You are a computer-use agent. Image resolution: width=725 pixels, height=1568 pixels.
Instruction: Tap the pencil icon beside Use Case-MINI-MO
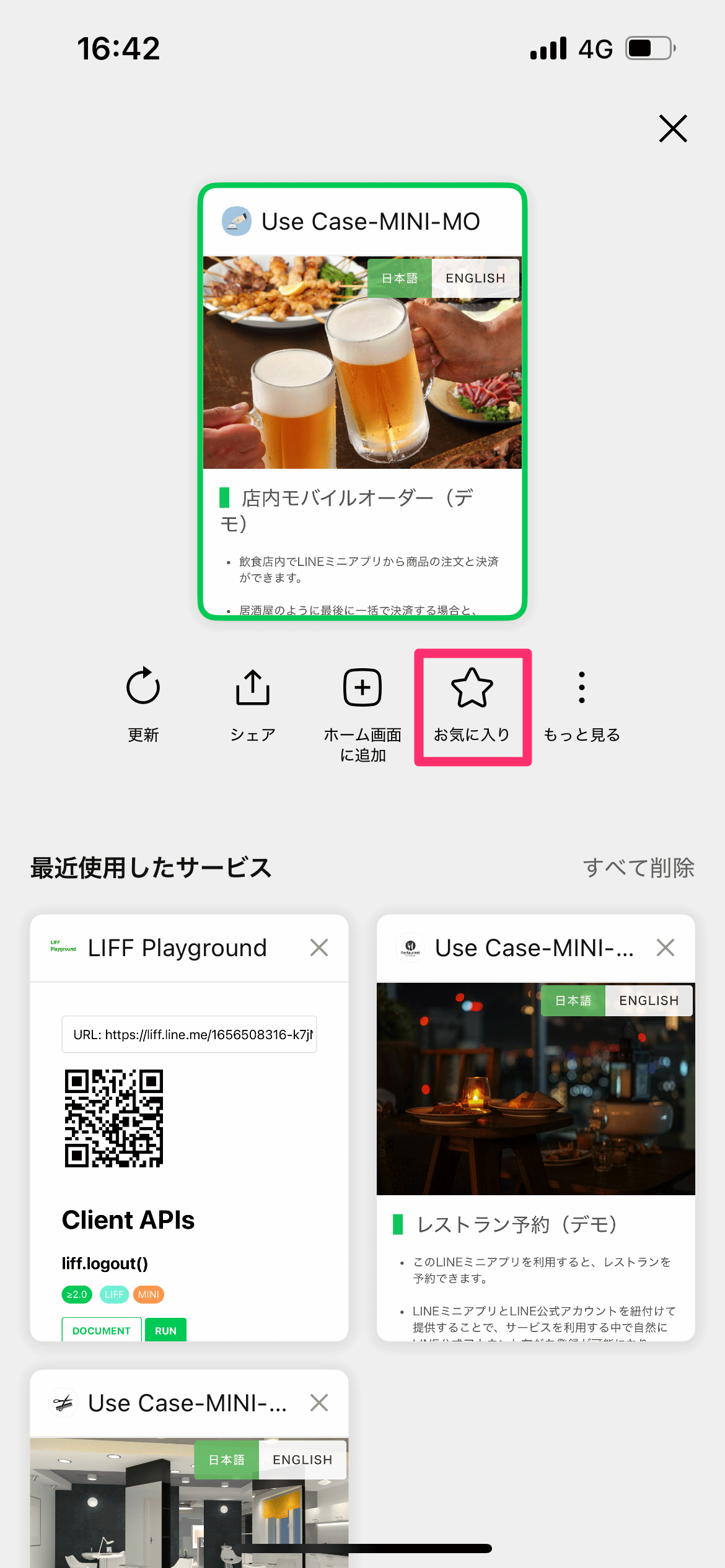[x=237, y=222]
